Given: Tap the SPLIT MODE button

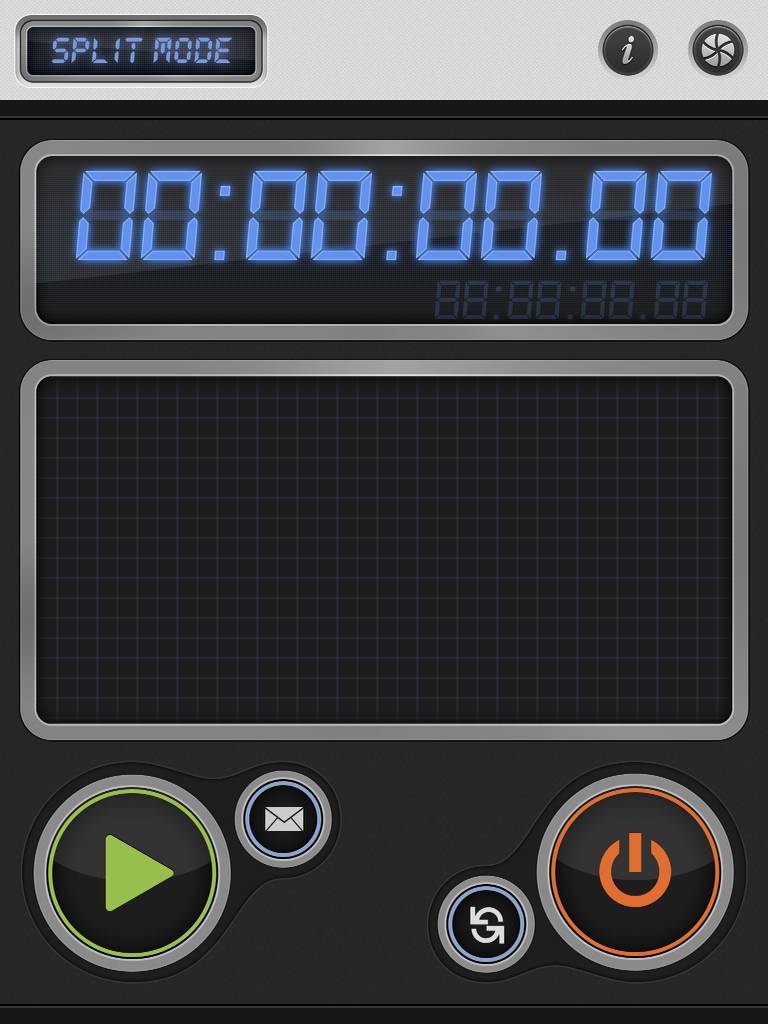Looking at the screenshot, I should [141, 49].
